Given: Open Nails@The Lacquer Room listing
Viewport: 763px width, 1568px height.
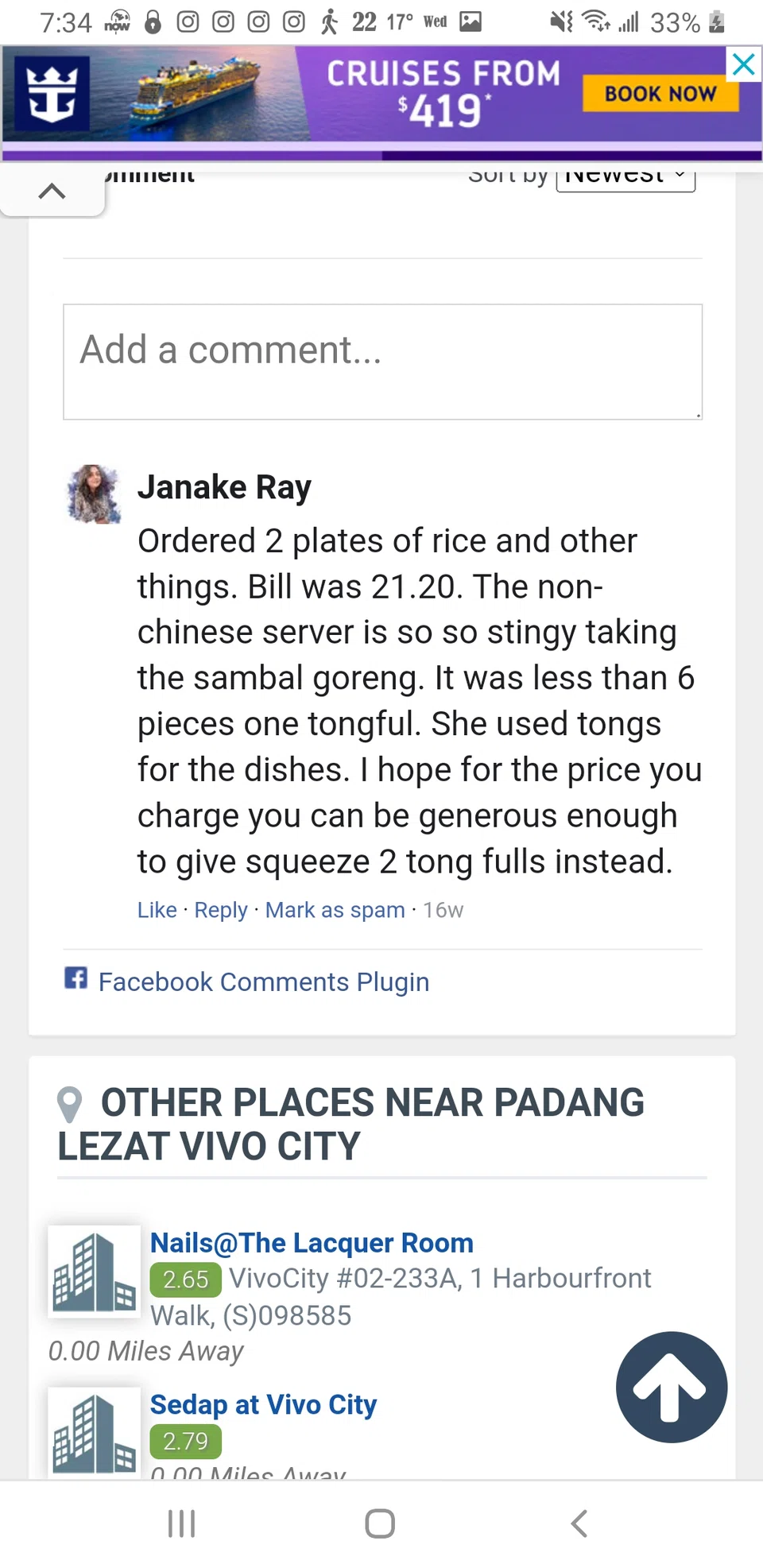Looking at the screenshot, I should [x=312, y=1243].
